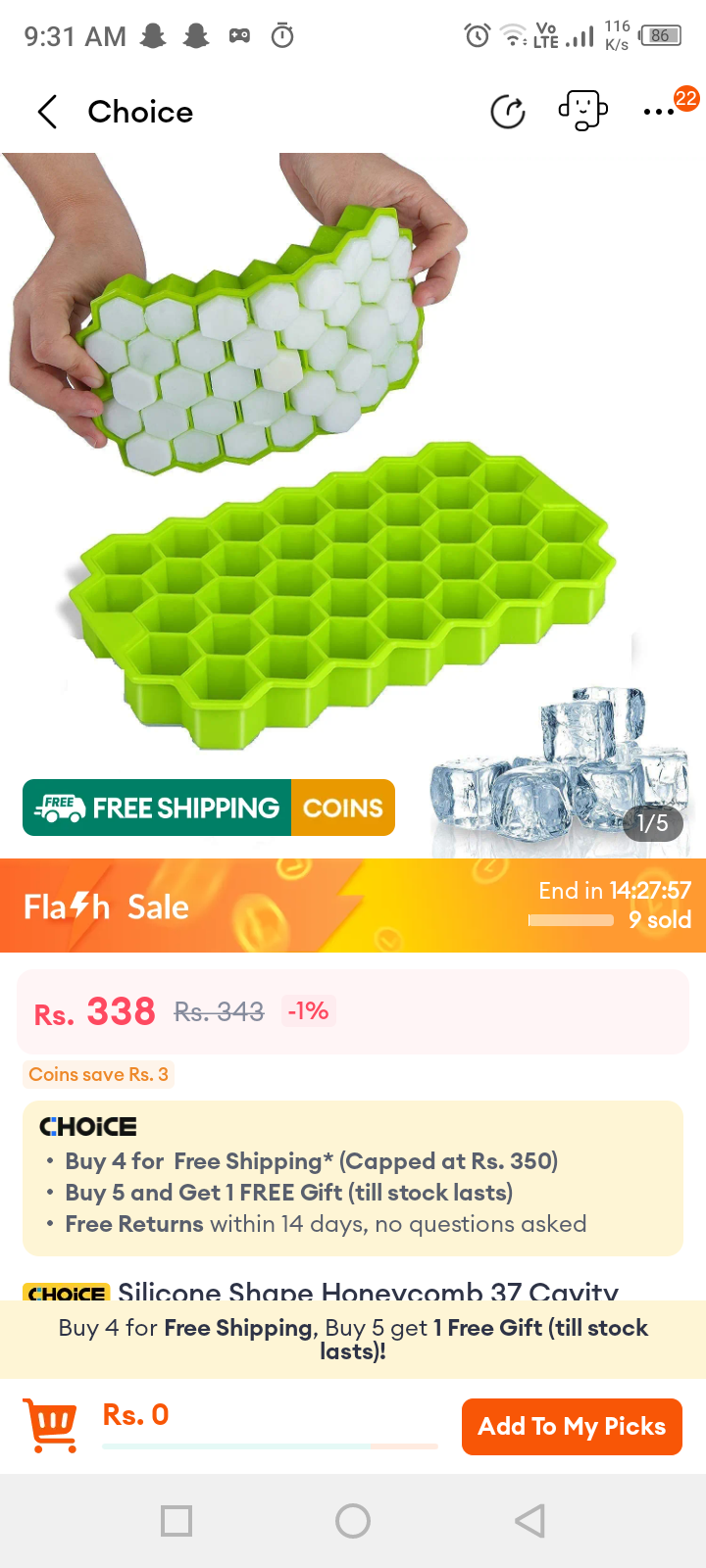Screen dimensions: 706x1568
Task: Tap the system home button
Action: [353, 1521]
